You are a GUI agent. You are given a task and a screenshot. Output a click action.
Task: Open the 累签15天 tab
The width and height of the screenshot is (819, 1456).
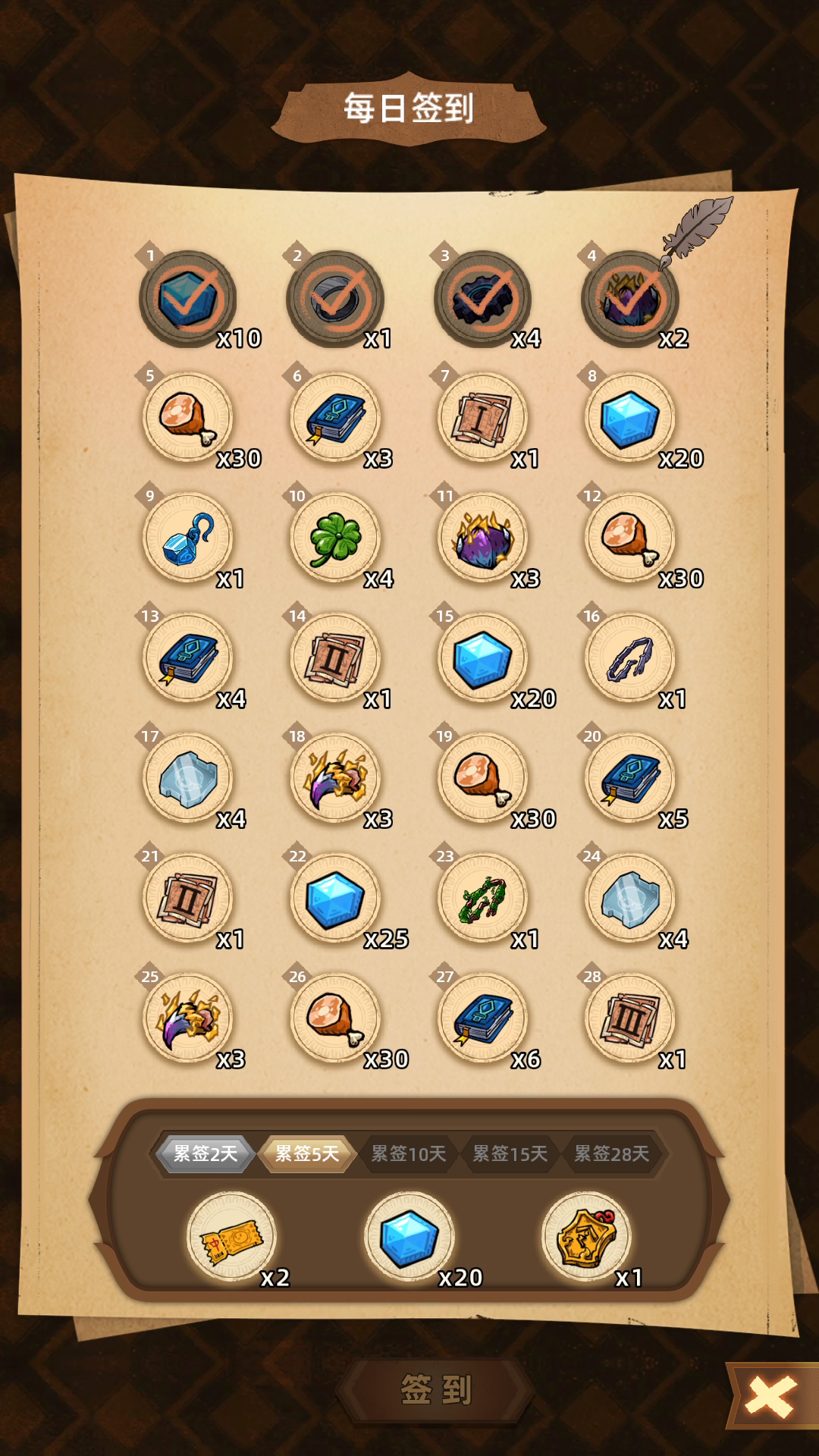point(510,1153)
